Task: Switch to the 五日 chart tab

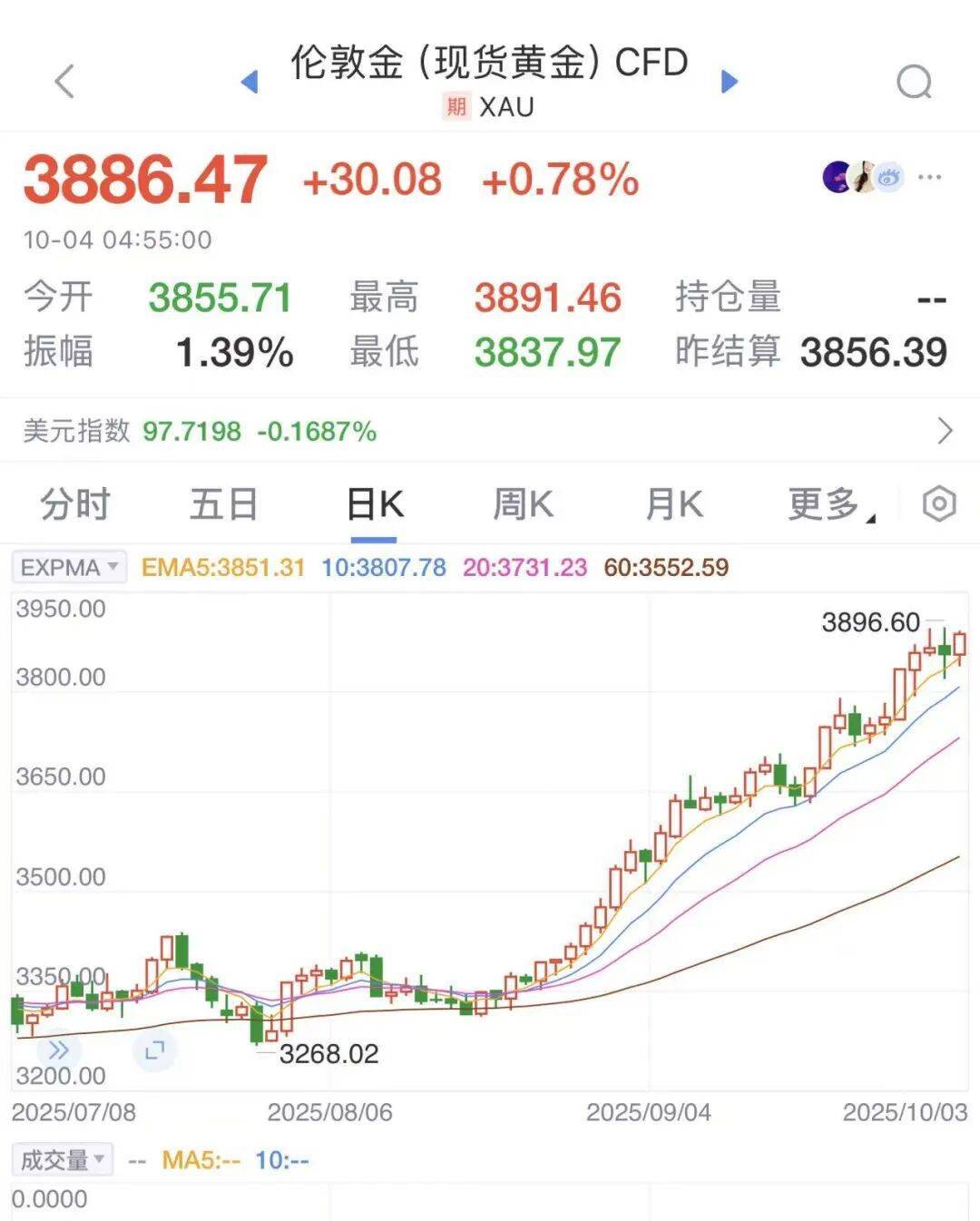Action: 224,504
